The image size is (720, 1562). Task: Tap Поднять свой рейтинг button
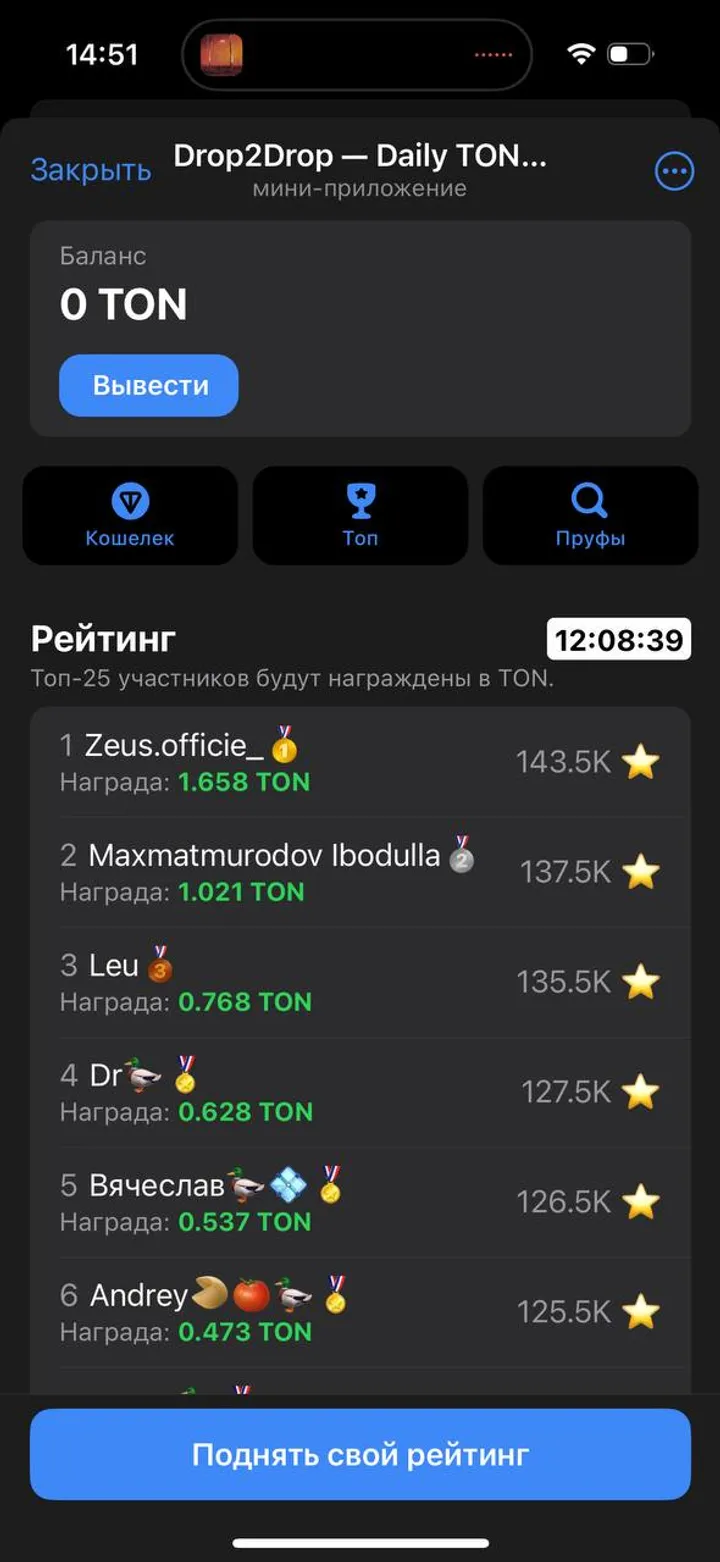pos(360,1454)
